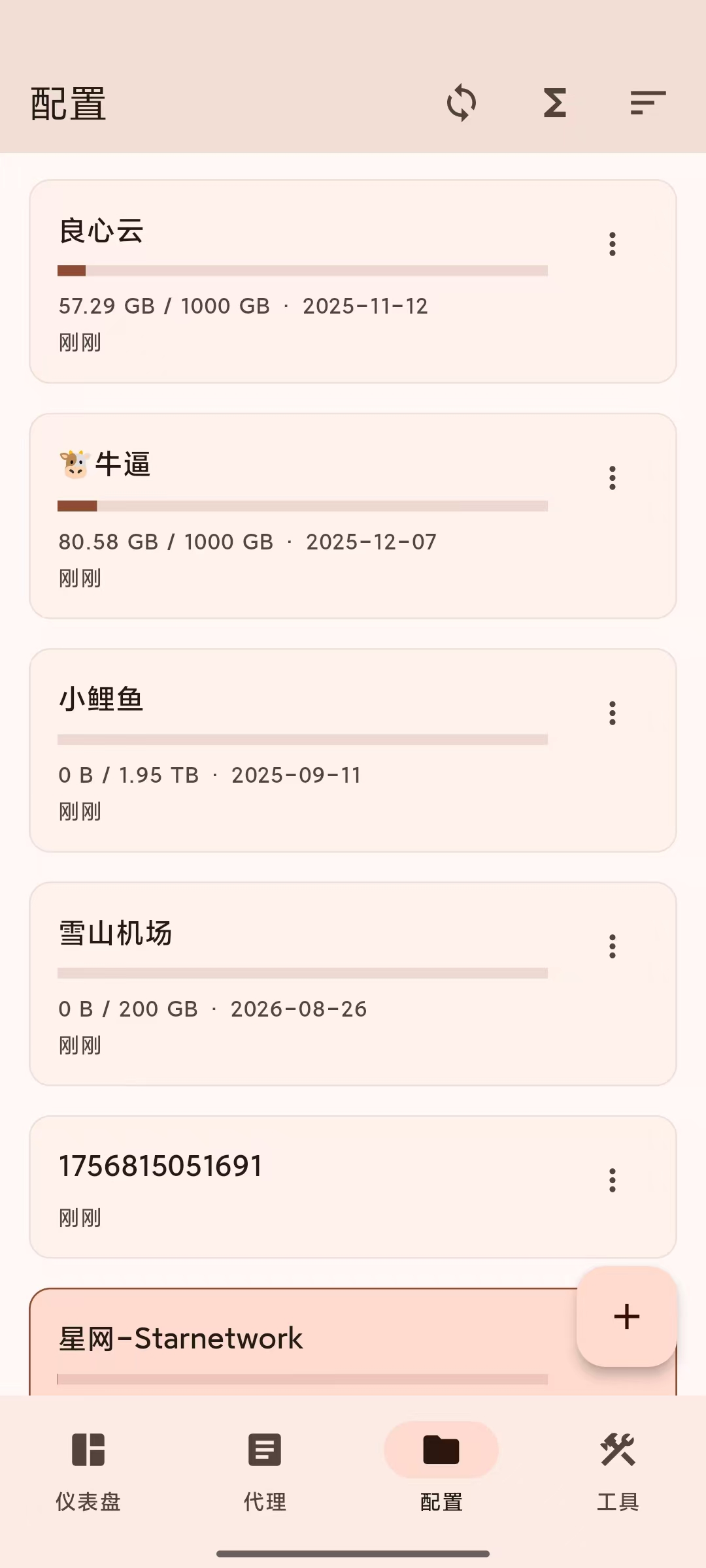Open the overflow menu for 良心云
706x1568 pixels.
coord(613,244)
